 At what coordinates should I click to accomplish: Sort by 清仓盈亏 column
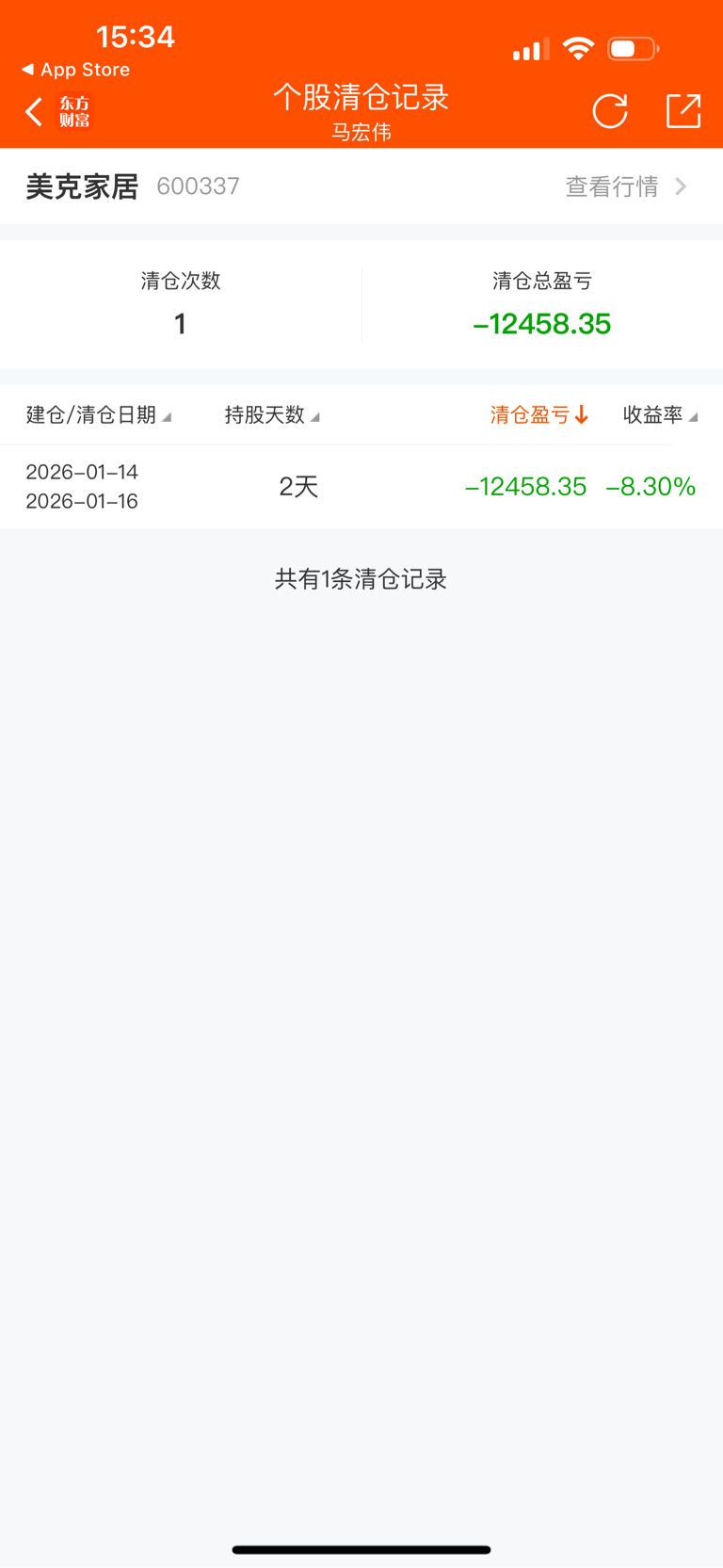pyautogui.click(x=539, y=415)
